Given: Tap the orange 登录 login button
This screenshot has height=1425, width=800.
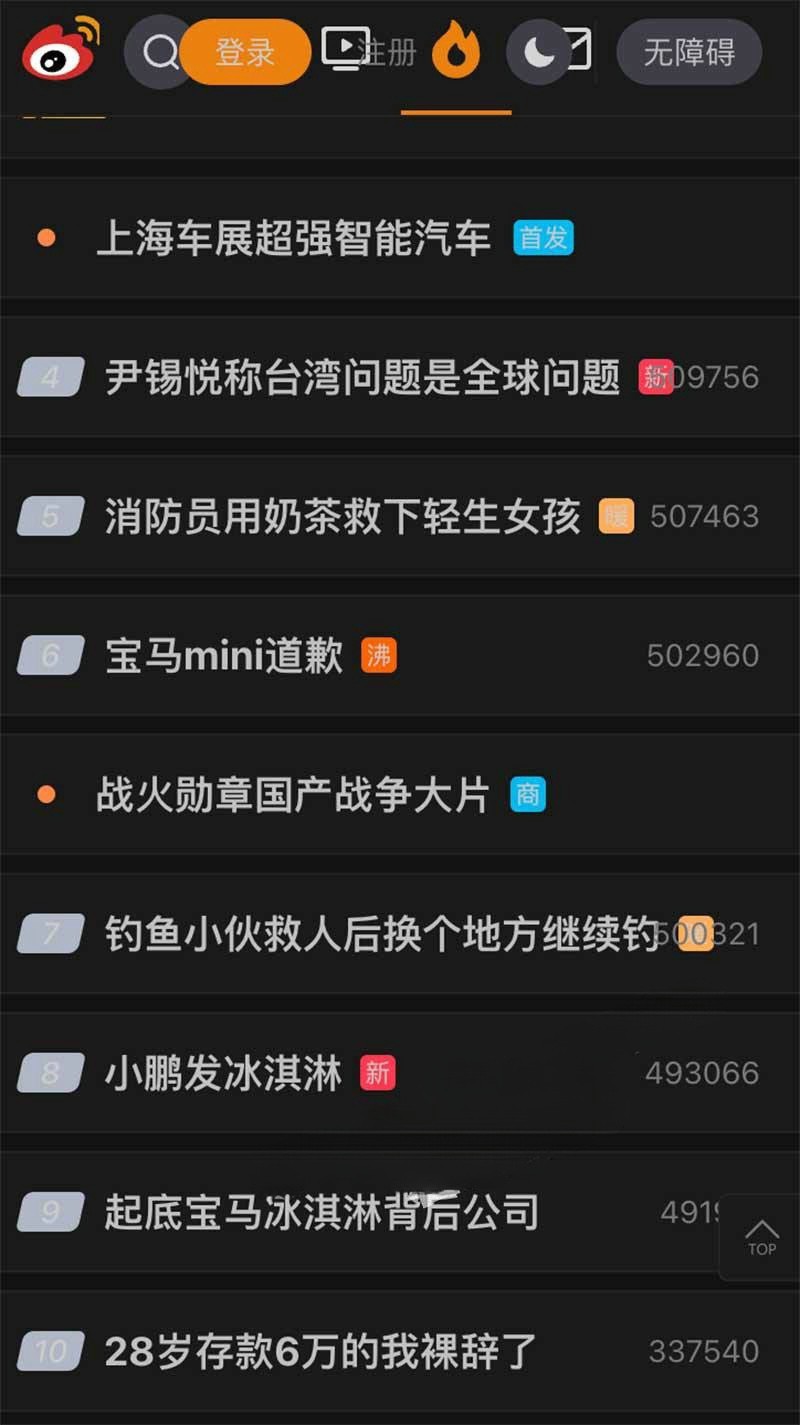Looking at the screenshot, I should point(246,51).
